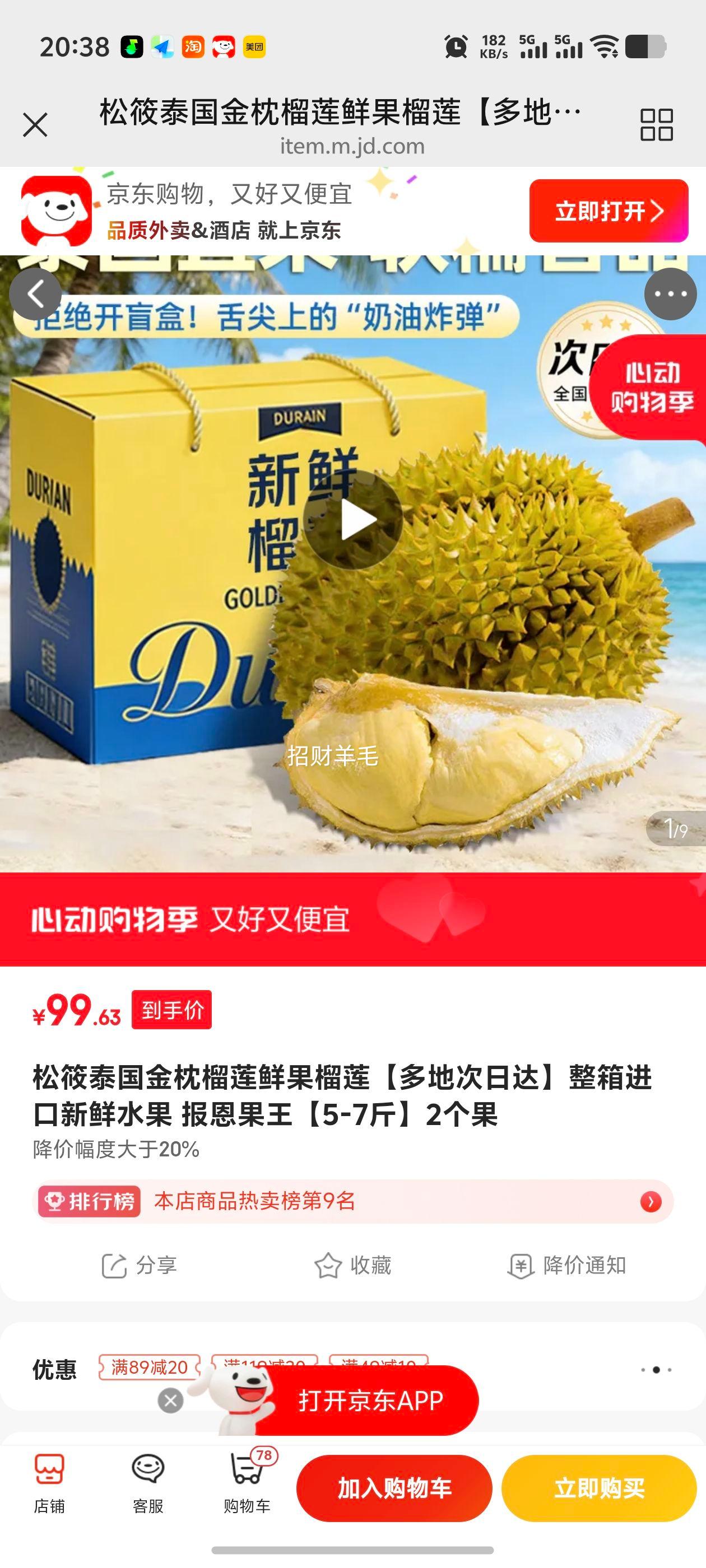Visit the 店铺 store page

[x=49, y=1483]
